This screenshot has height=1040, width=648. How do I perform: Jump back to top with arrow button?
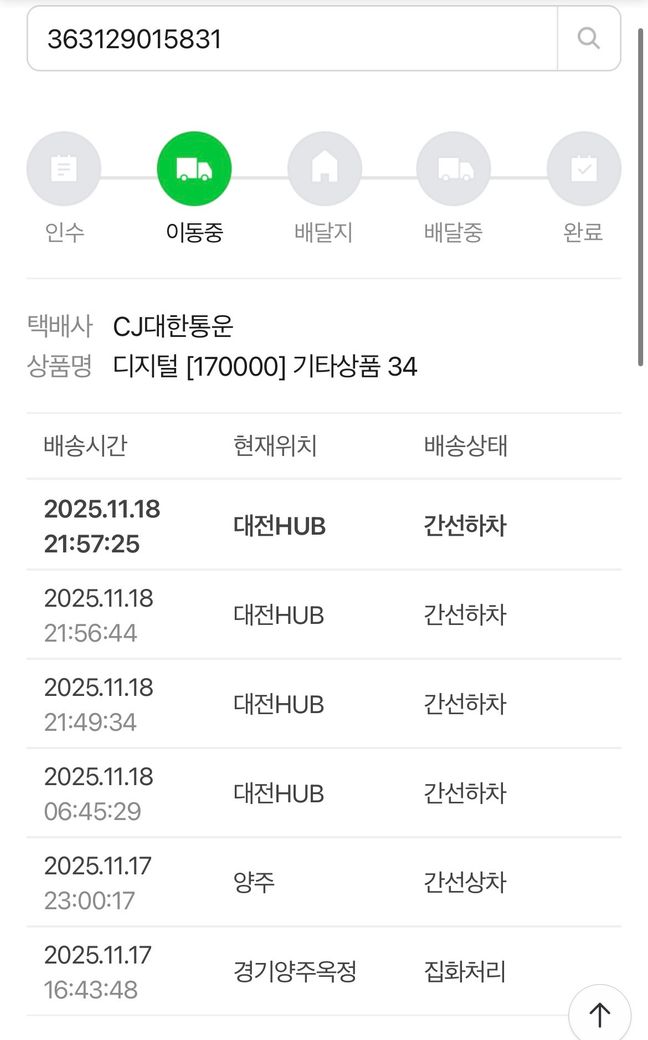(600, 1014)
